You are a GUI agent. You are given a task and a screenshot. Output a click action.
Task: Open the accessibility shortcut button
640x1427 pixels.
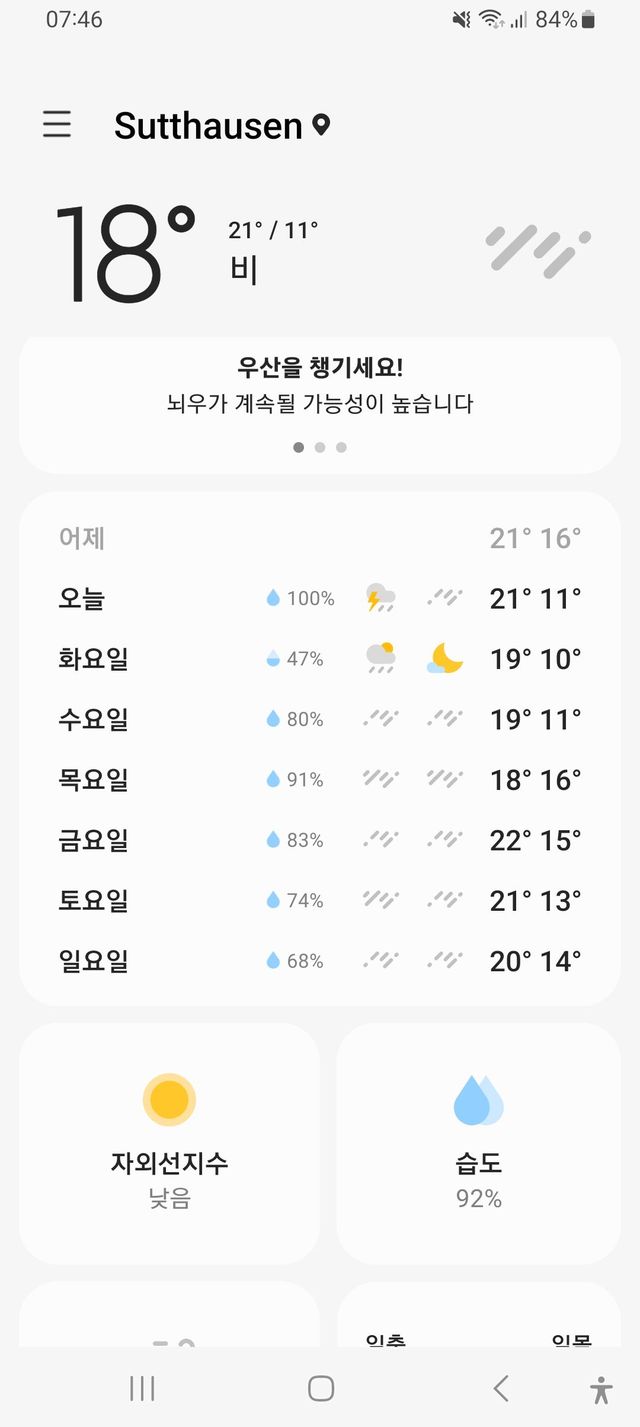[600, 1389]
